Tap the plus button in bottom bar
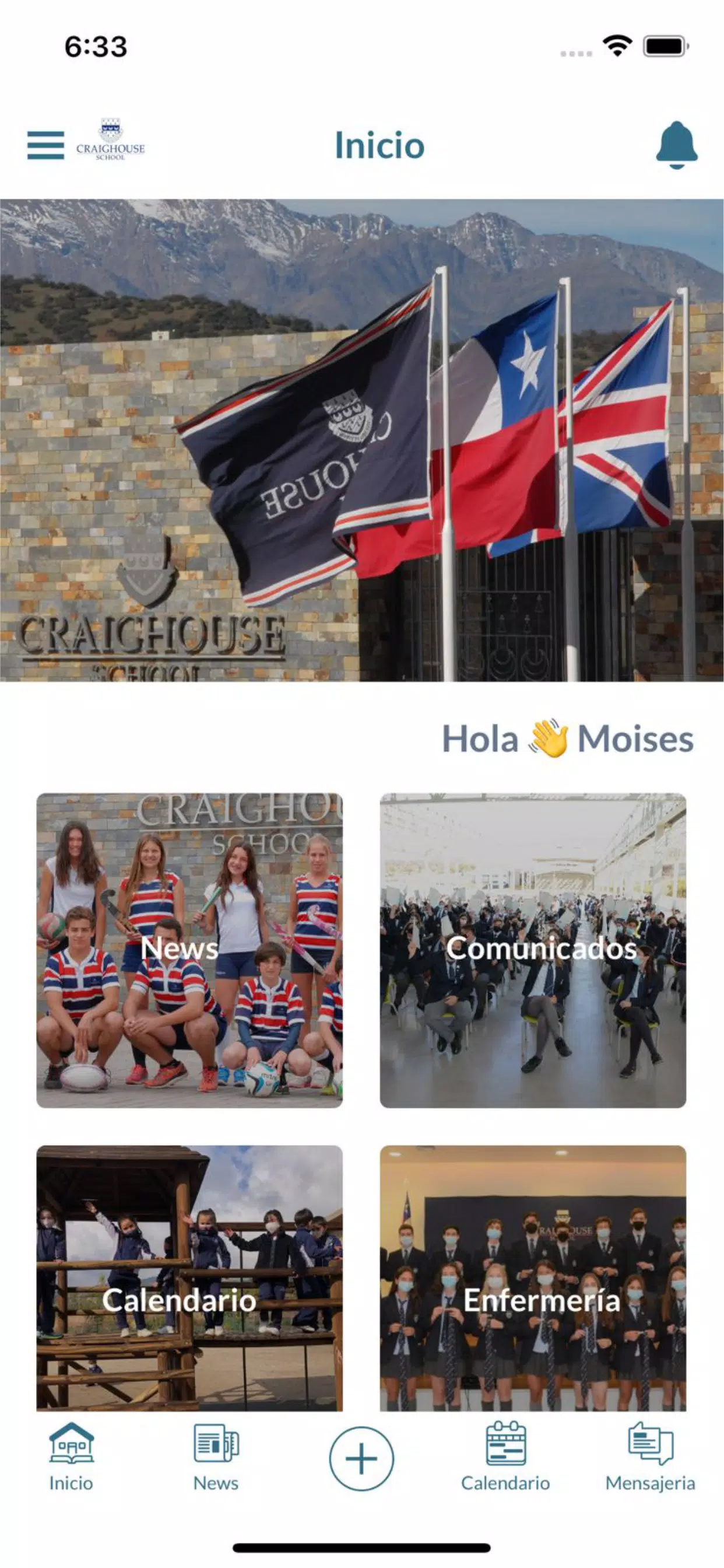The image size is (724, 1568). point(361,1458)
